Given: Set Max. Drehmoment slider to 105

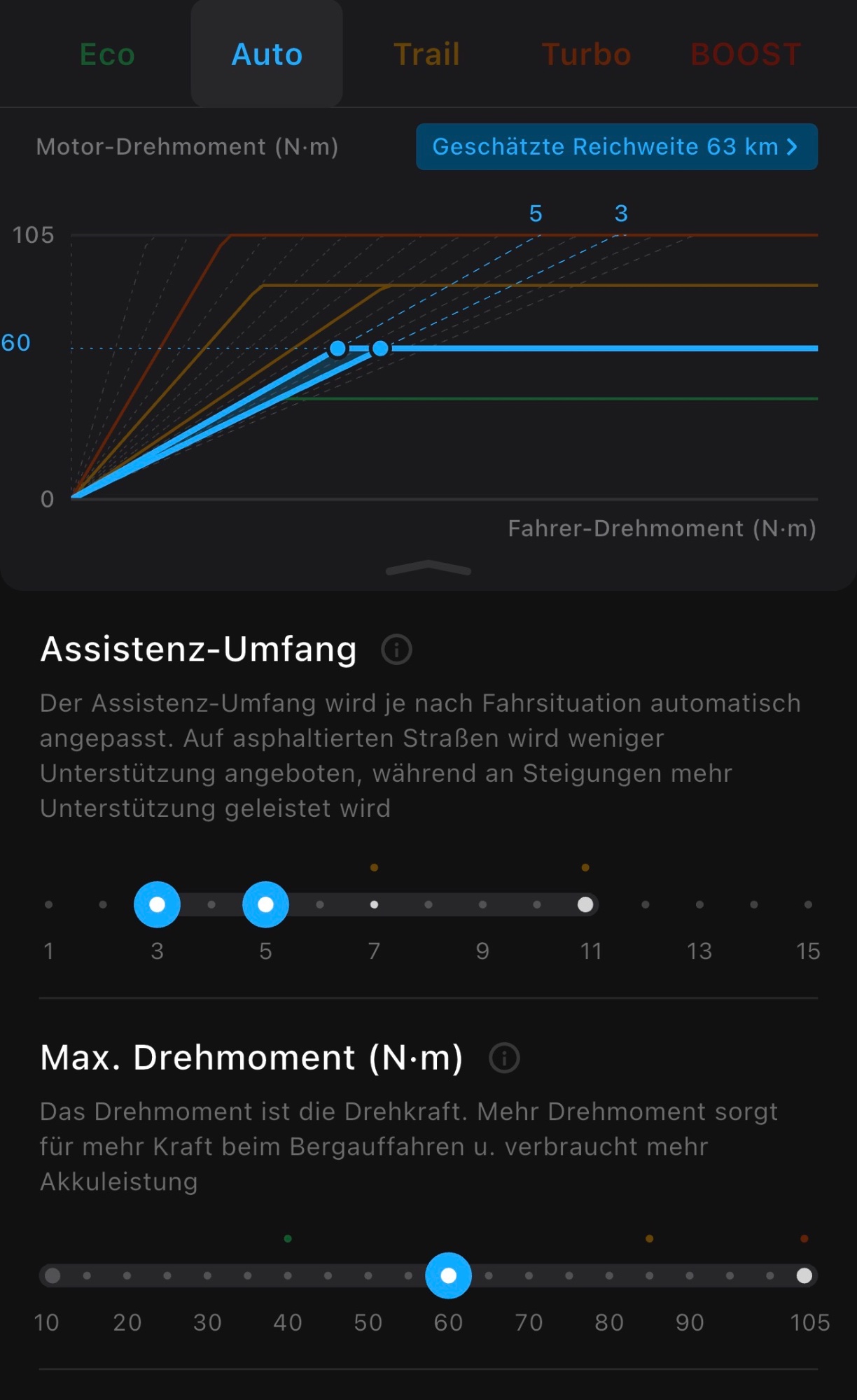Looking at the screenshot, I should [804, 1275].
